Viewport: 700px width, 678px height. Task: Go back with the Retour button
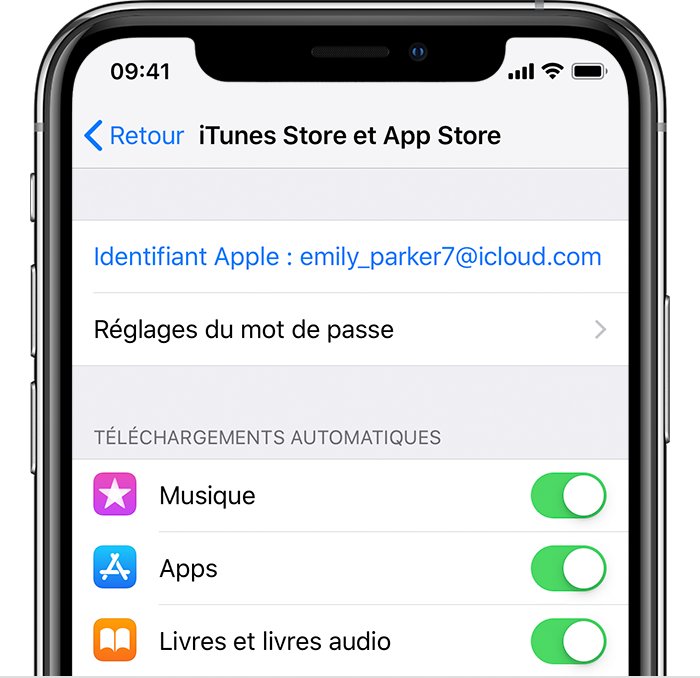pyautogui.click(x=134, y=136)
